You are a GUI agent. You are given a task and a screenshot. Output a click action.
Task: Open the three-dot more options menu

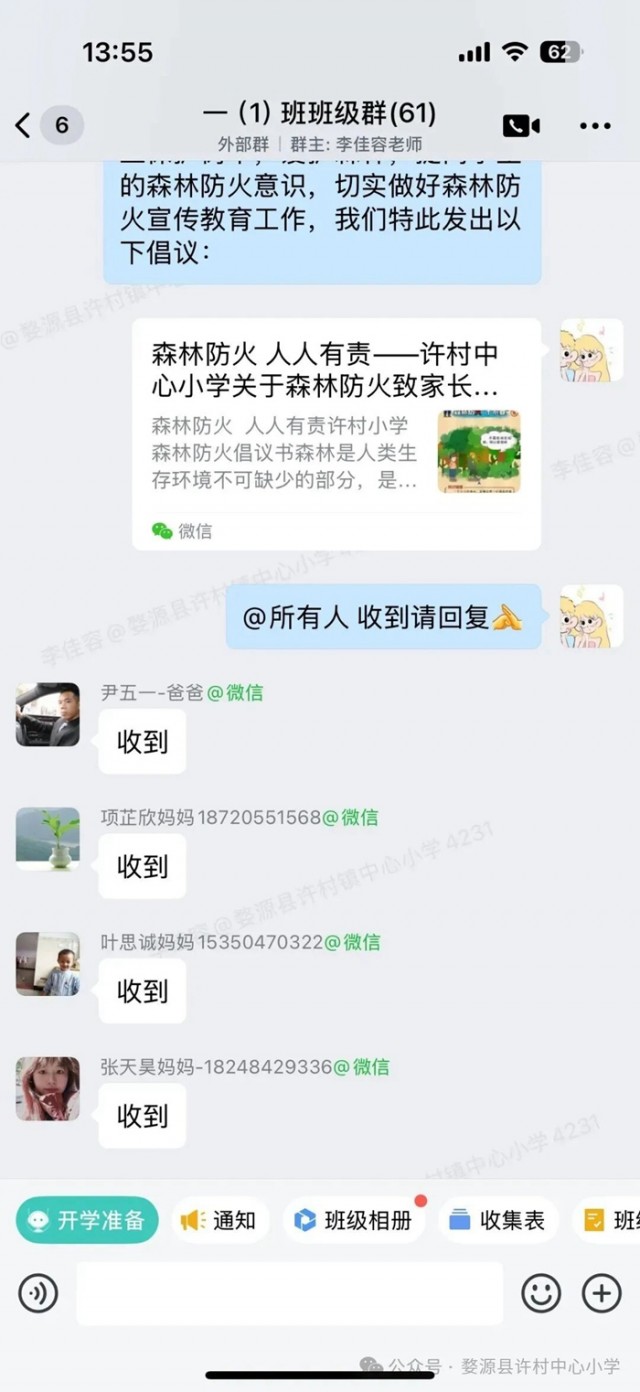tap(595, 126)
